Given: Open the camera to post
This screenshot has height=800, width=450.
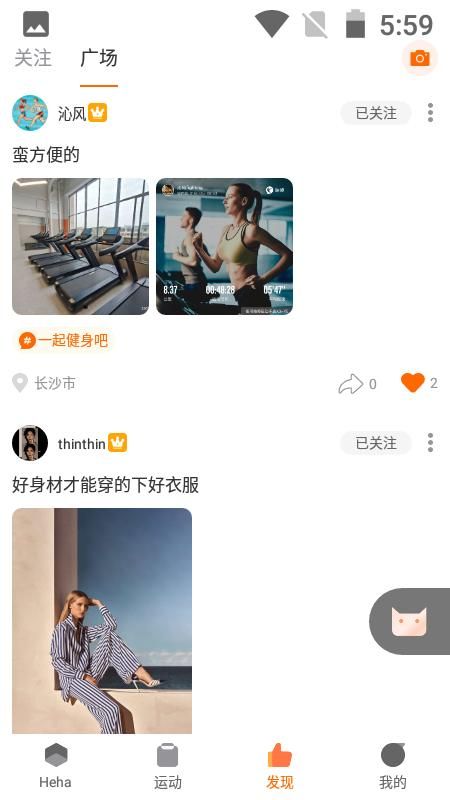Looking at the screenshot, I should [x=419, y=58].
